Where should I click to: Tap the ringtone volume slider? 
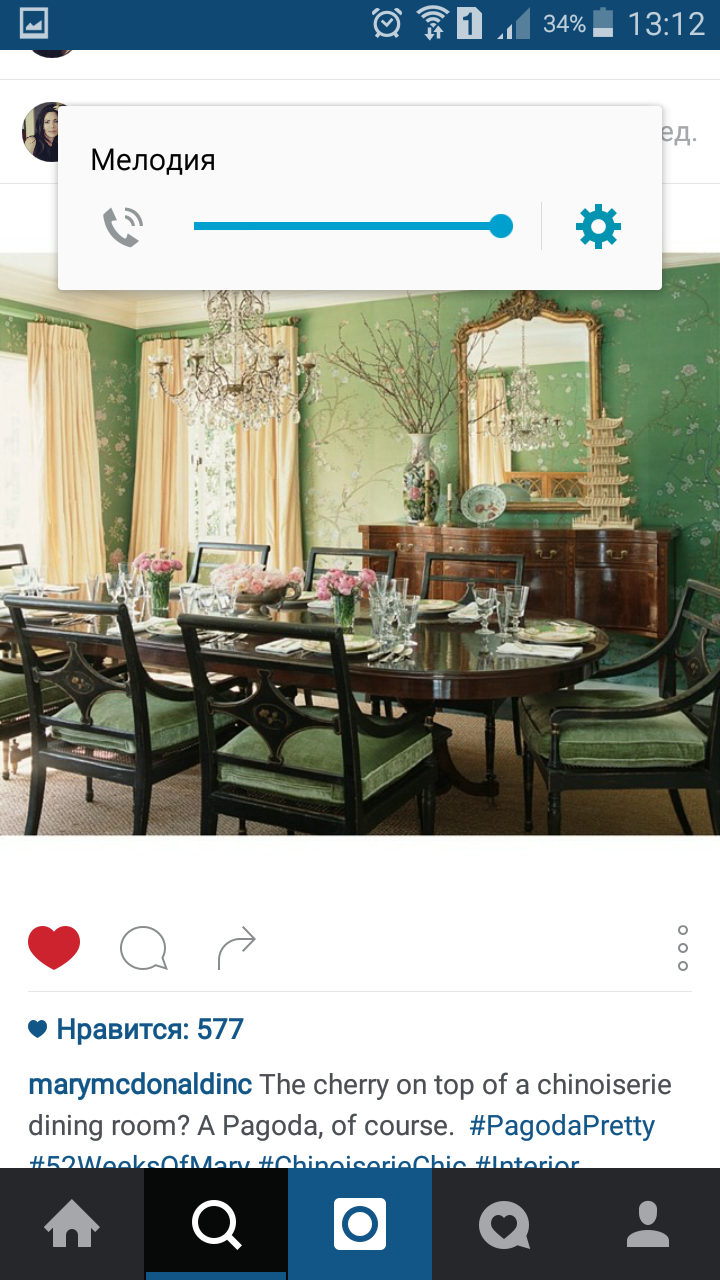coord(352,227)
